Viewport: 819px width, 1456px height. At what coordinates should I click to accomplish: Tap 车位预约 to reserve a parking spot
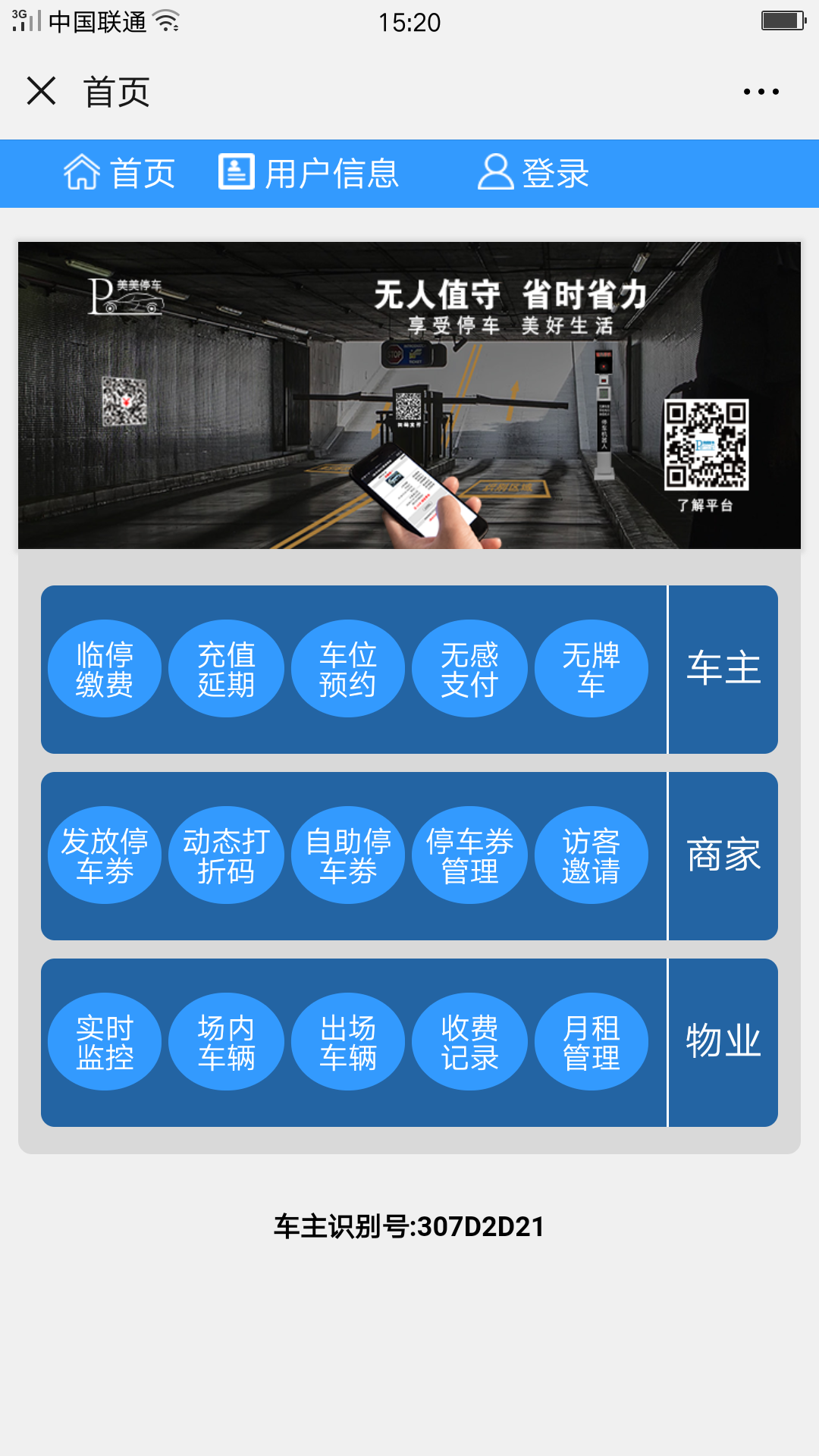click(x=348, y=669)
